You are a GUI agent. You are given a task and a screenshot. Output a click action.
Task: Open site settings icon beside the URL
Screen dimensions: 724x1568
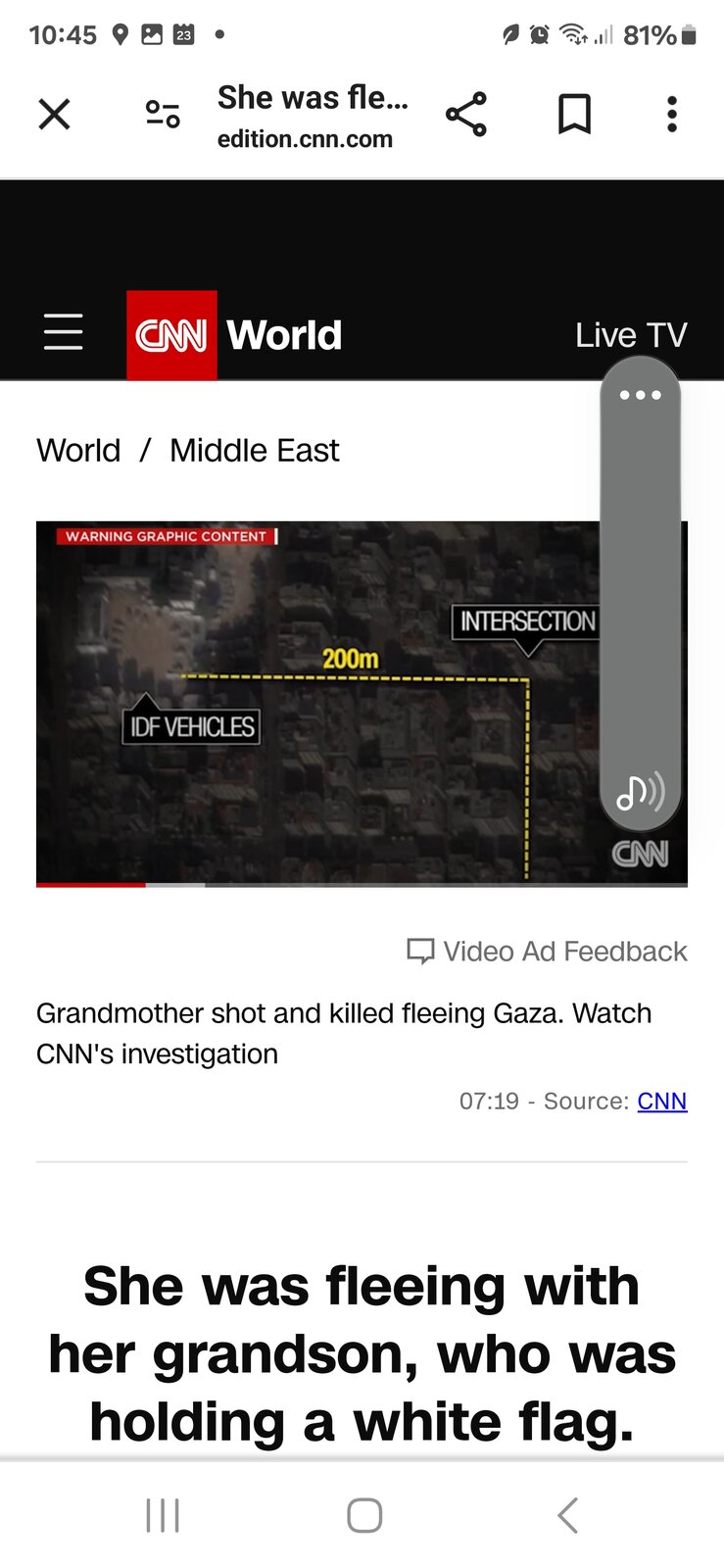(163, 115)
